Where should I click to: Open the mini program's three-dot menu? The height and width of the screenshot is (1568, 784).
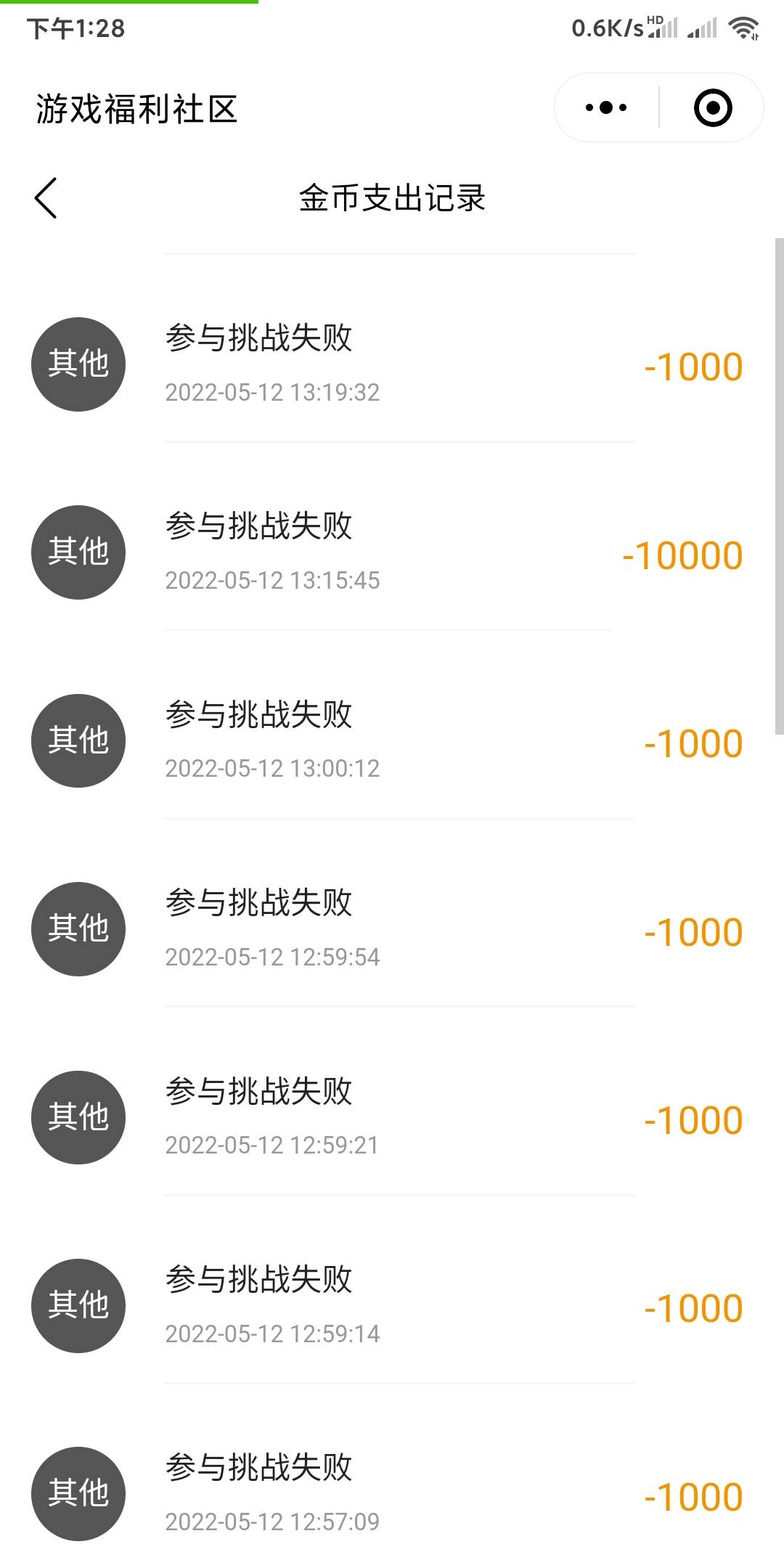click(606, 108)
